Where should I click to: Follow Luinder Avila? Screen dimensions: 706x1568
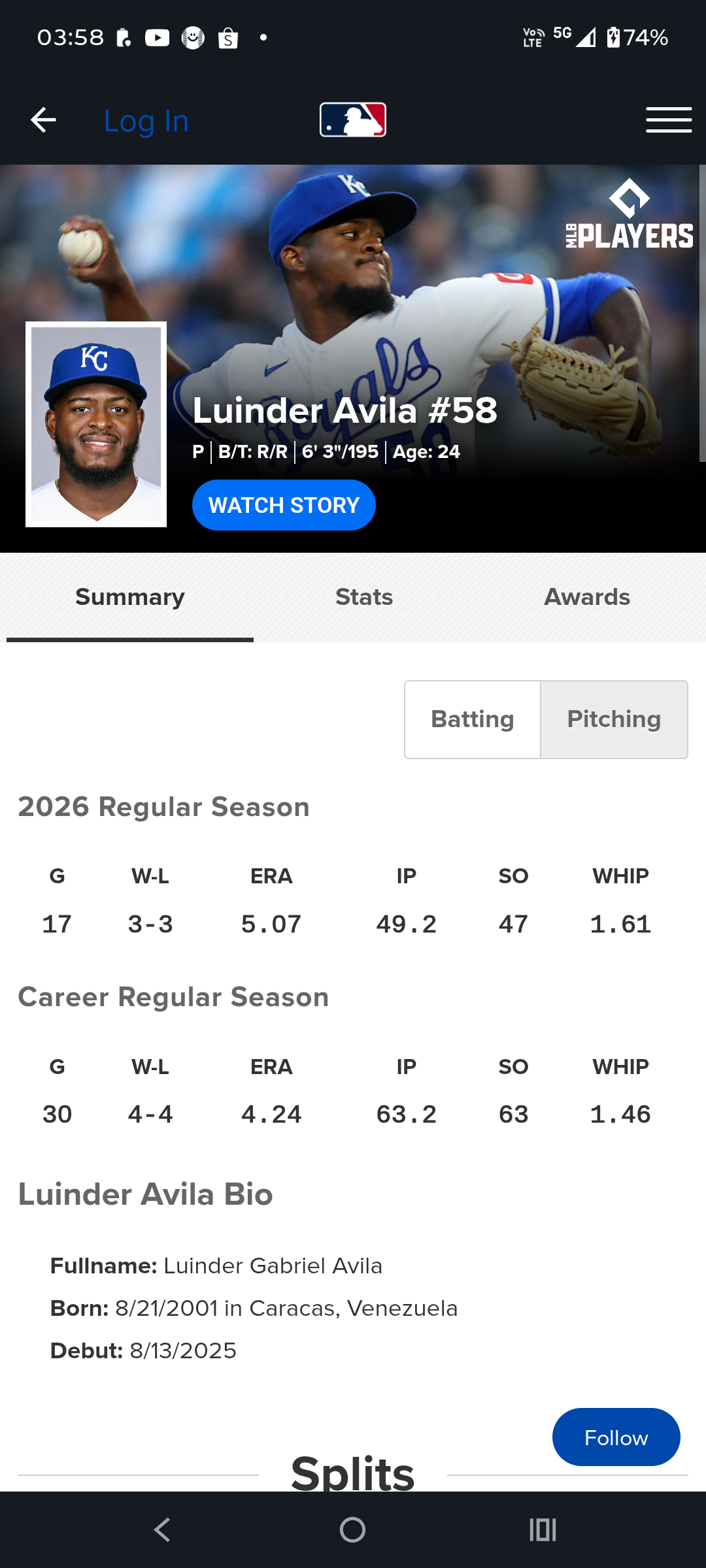point(616,1437)
